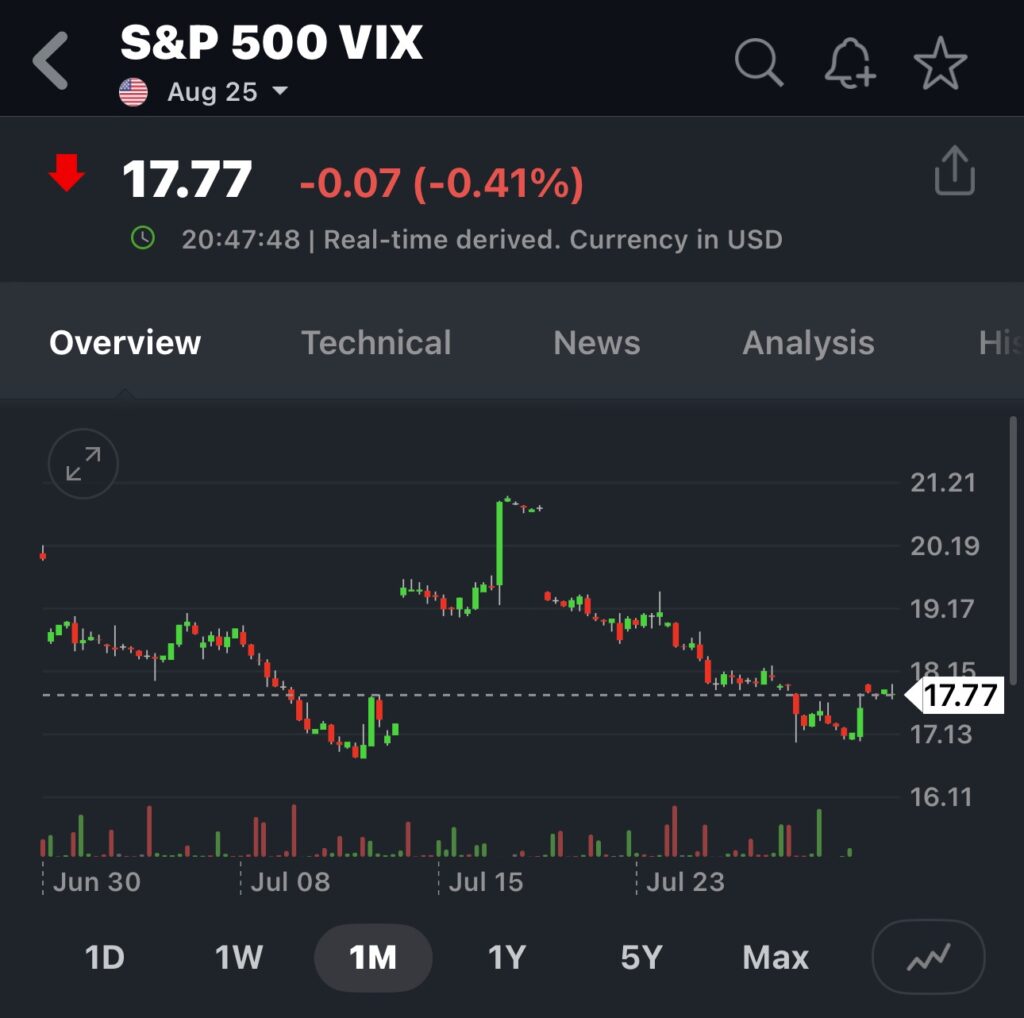Switch to the News tab
The width and height of the screenshot is (1024, 1018).
click(x=596, y=343)
